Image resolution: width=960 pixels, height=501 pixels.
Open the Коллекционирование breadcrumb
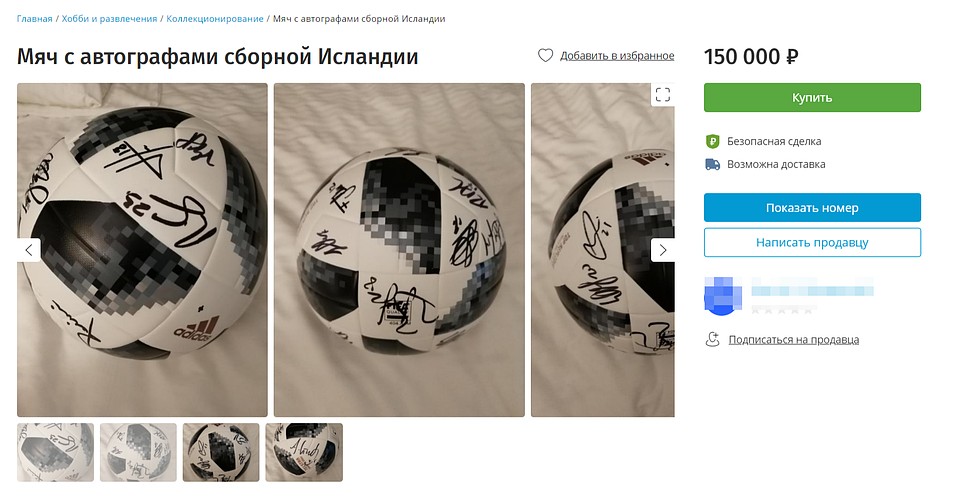coord(215,19)
